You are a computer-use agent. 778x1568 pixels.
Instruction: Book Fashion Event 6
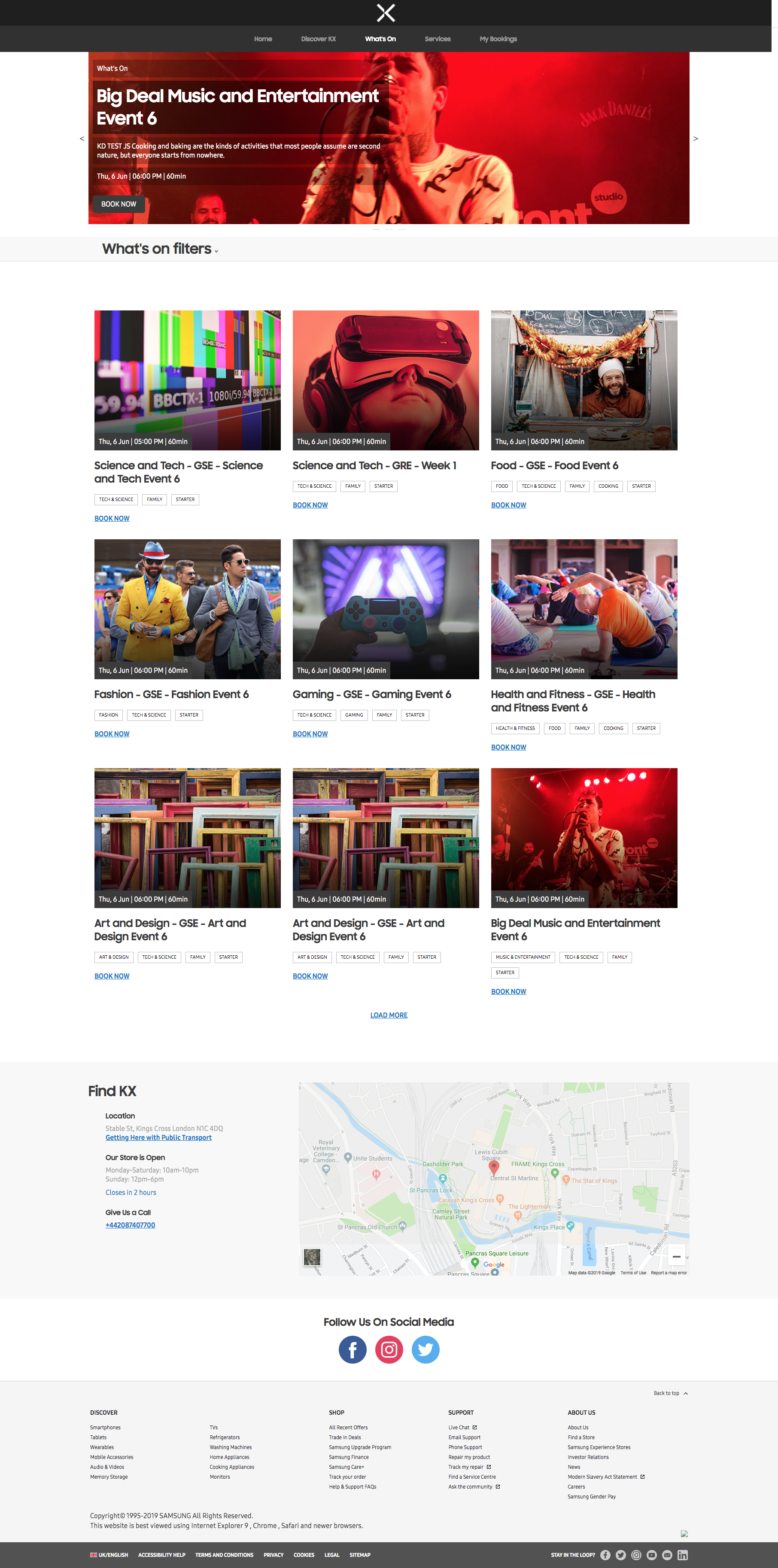click(112, 734)
